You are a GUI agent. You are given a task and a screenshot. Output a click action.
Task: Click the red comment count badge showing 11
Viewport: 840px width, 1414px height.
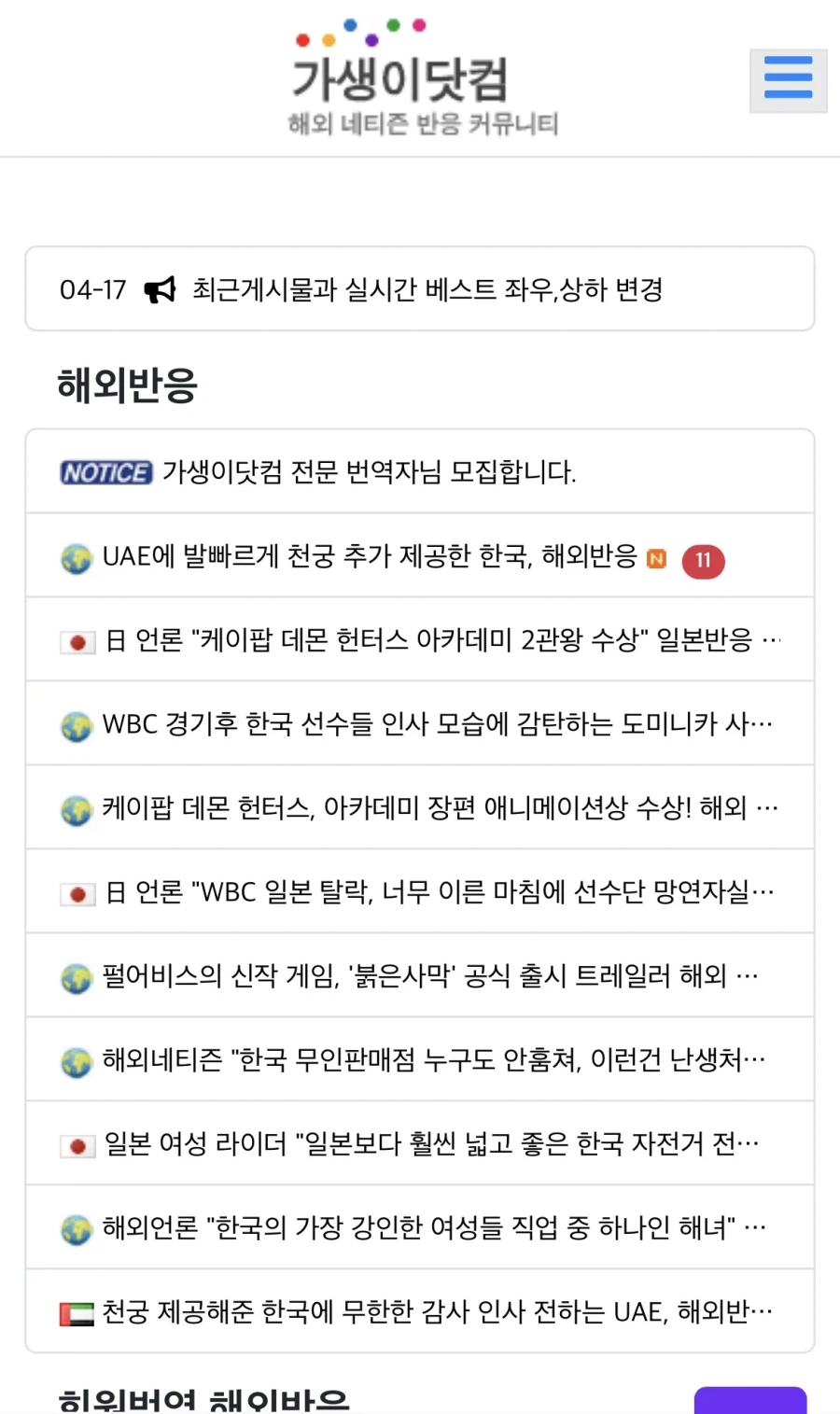(x=704, y=561)
